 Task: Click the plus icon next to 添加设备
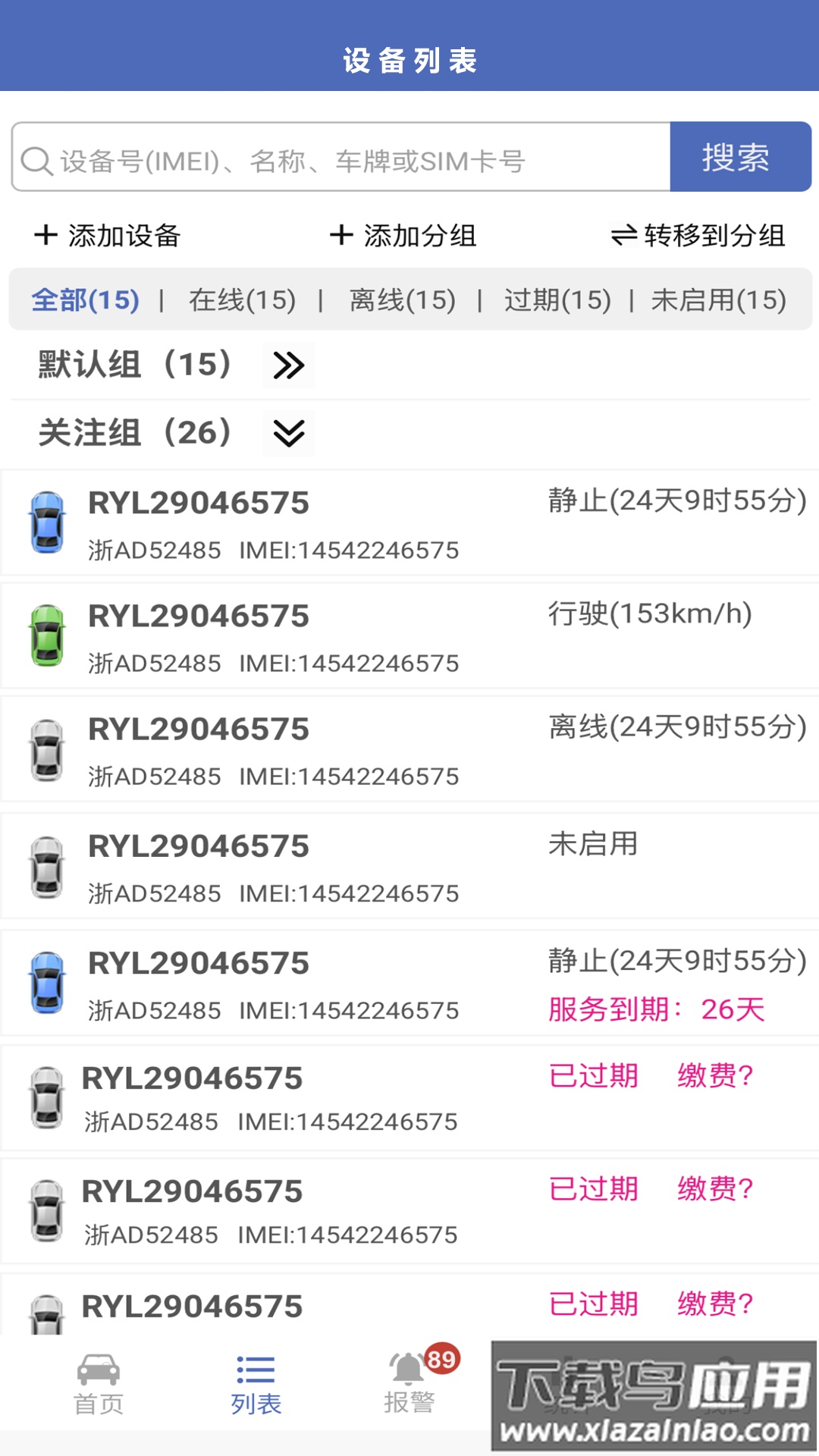pyautogui.click(x=45, y=236)
